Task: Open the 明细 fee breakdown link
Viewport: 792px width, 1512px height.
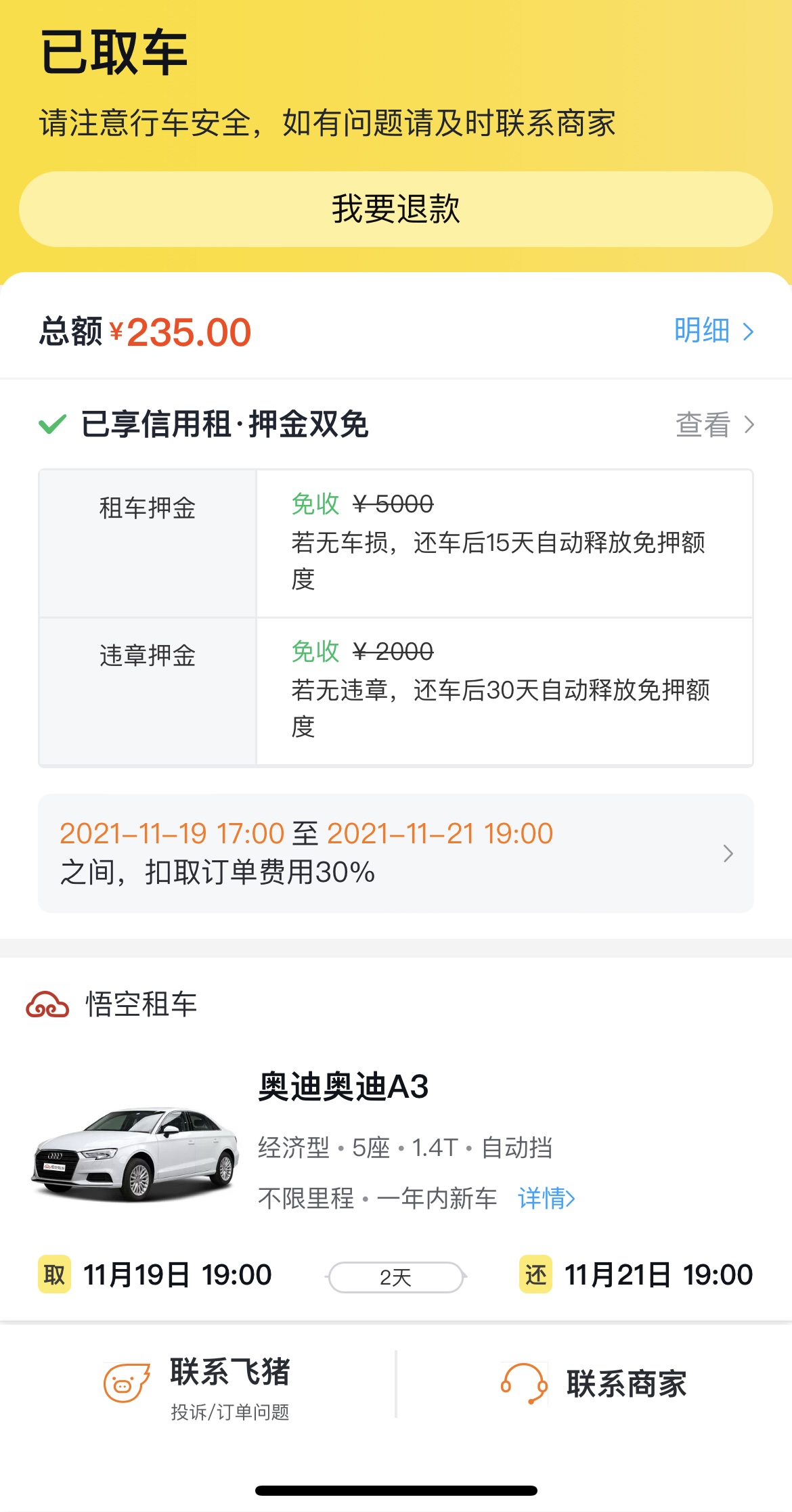Action: pyautogui.click(x=701, y=331)
